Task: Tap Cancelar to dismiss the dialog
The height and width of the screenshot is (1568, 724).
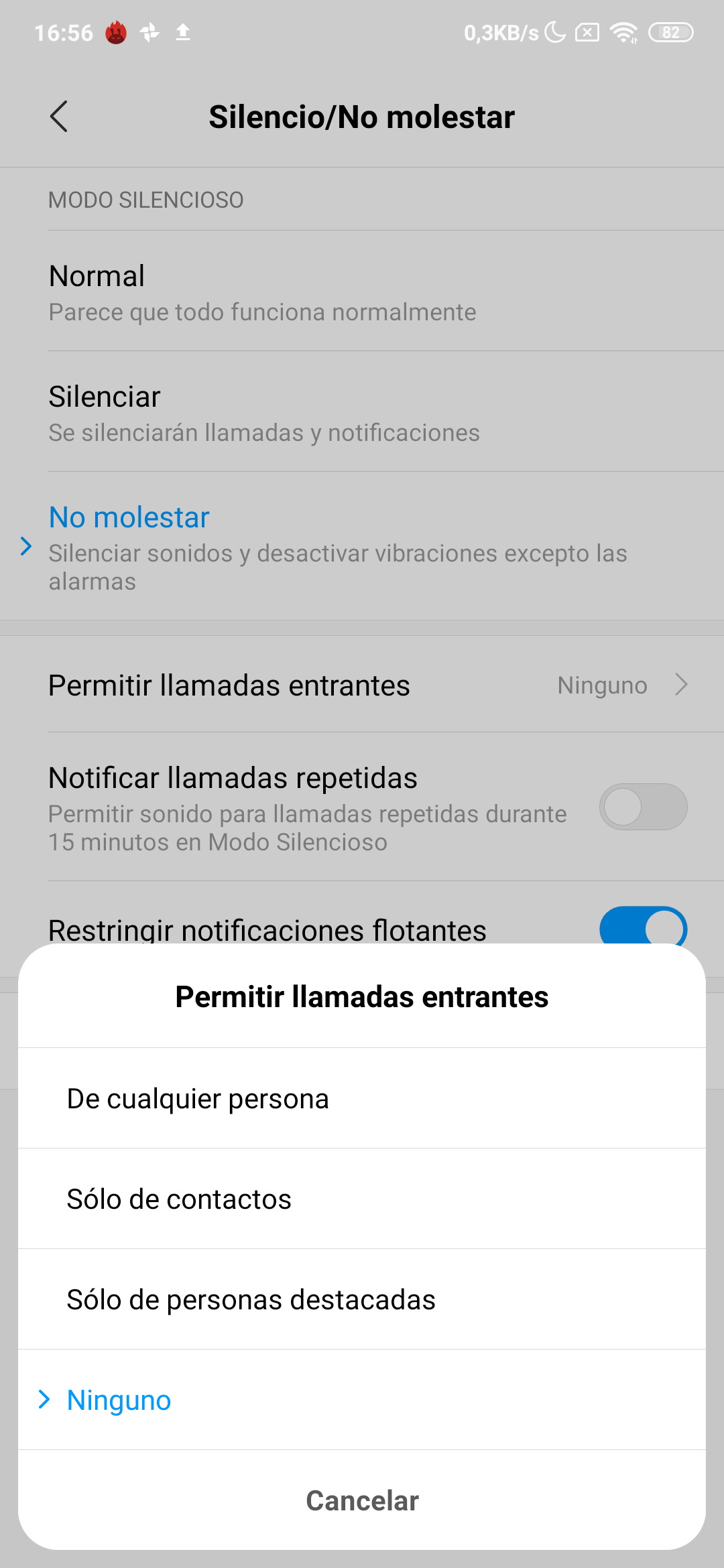Action: click(x=362, y=1500)
